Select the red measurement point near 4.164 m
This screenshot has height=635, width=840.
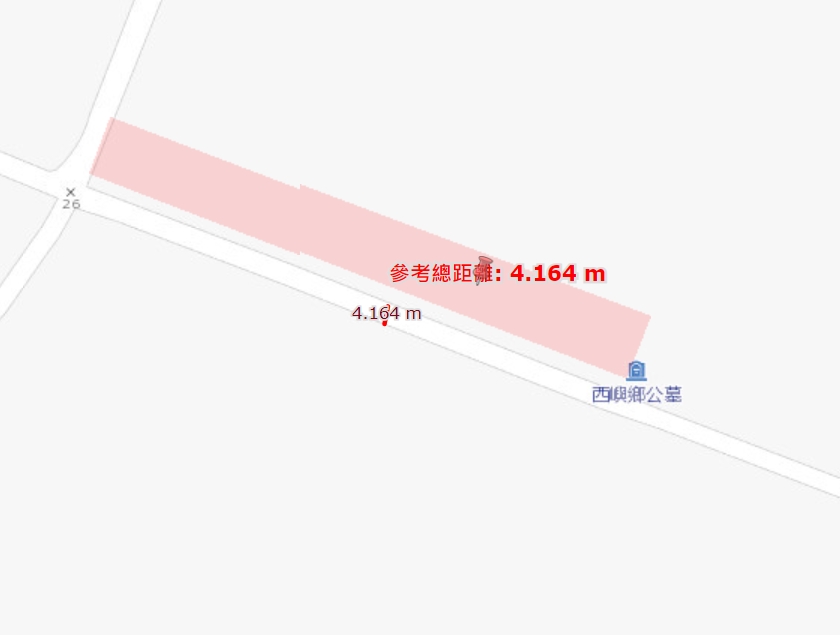[385, 323]
